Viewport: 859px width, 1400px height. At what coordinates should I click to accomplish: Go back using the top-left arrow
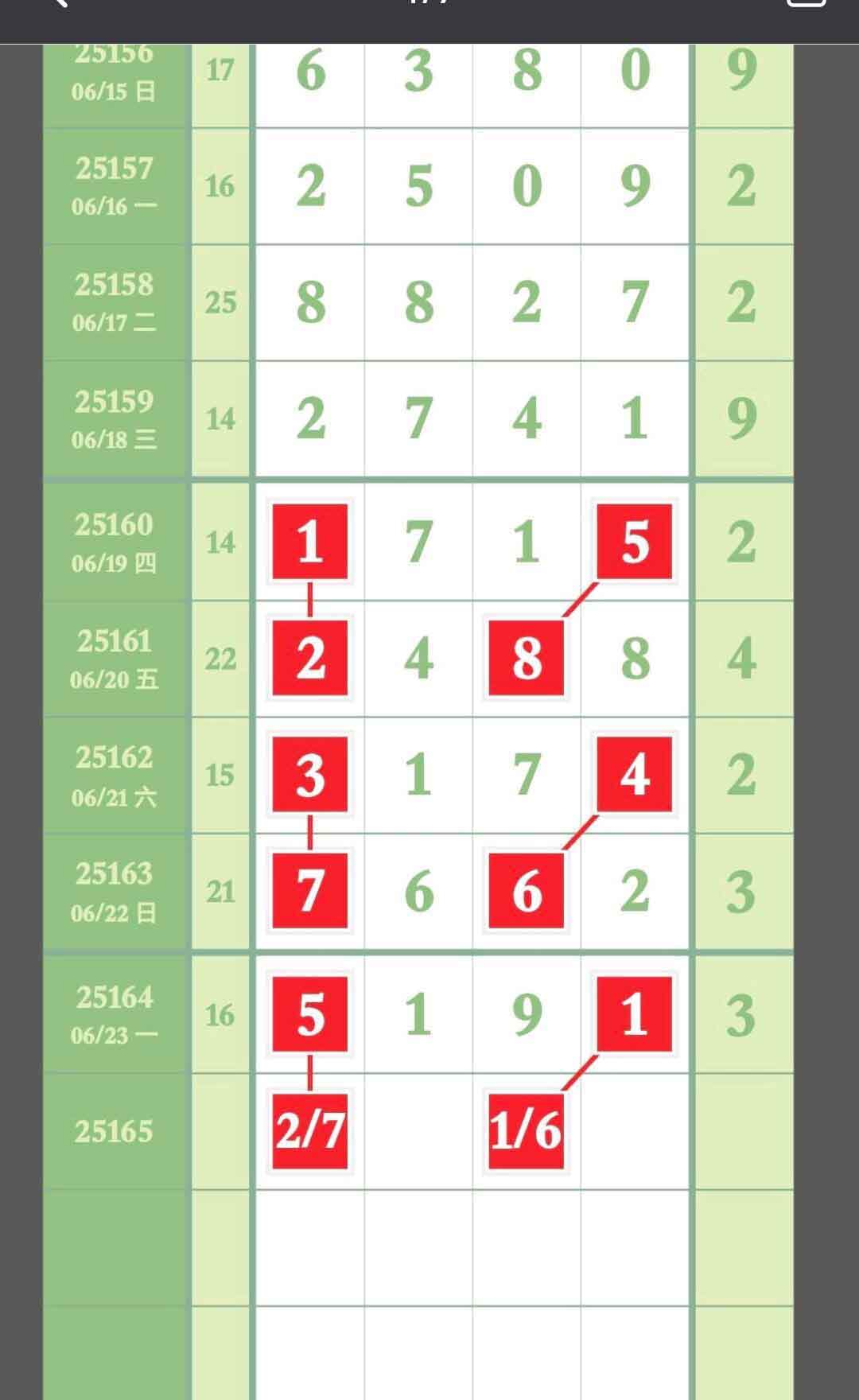pyautogui.click(x=60, y=4)
